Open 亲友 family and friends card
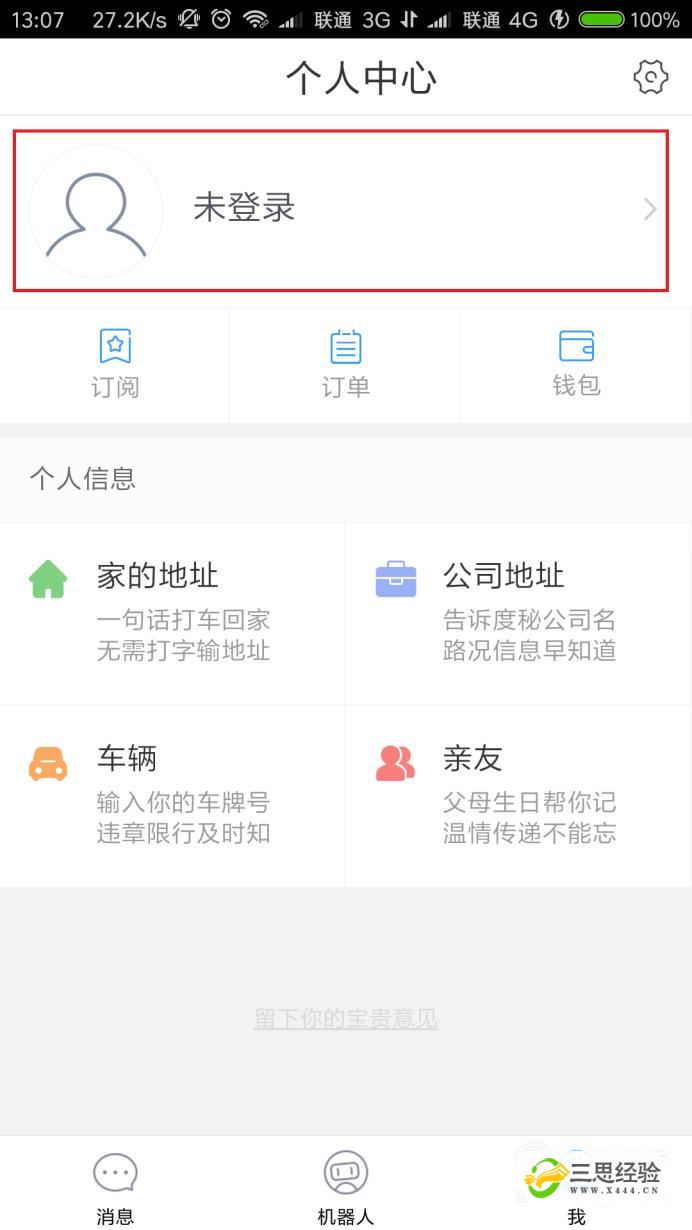The image size is (692, 1230). 519,796
